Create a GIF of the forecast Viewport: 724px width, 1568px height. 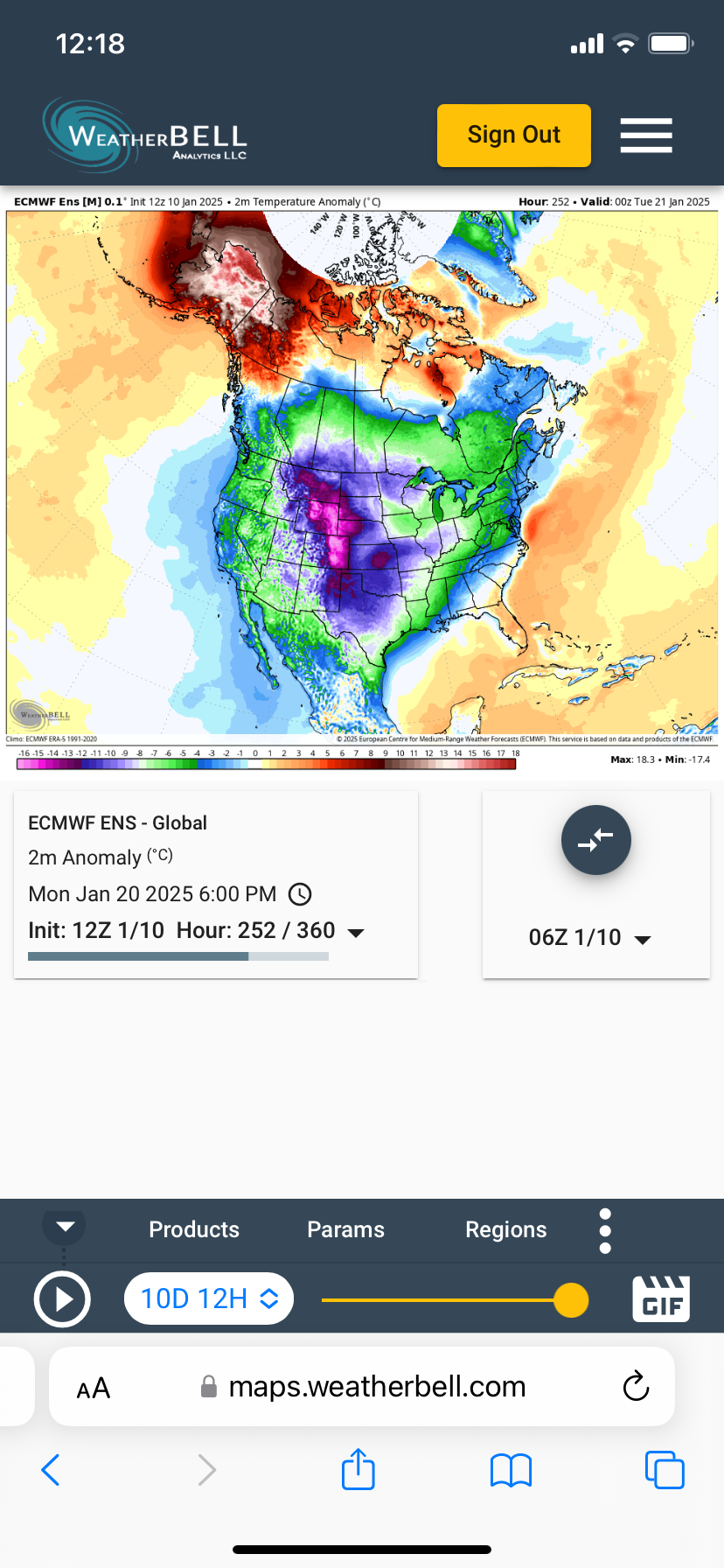point(661,1298)
